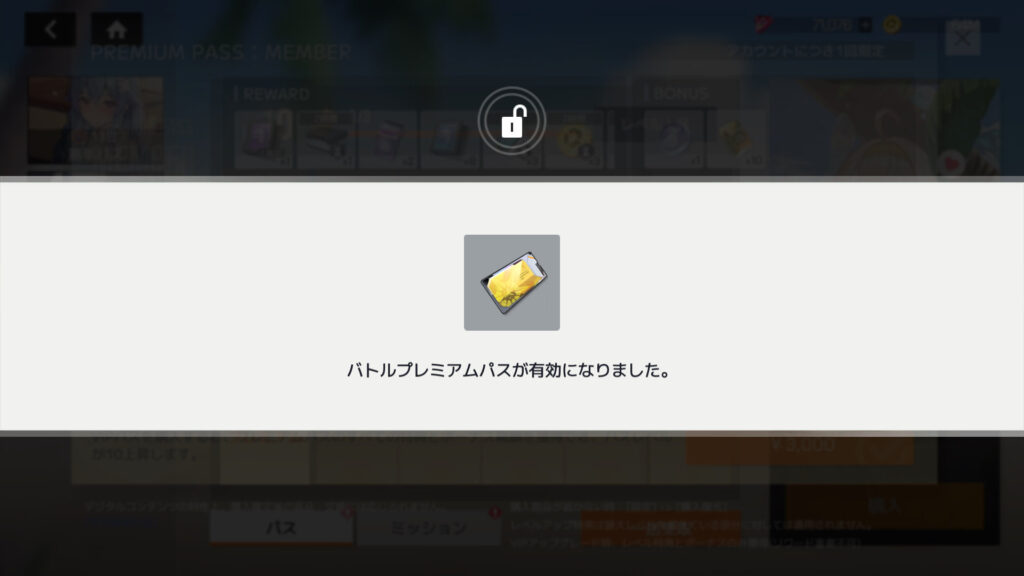Go to the home screen icon

coord(116,29)
